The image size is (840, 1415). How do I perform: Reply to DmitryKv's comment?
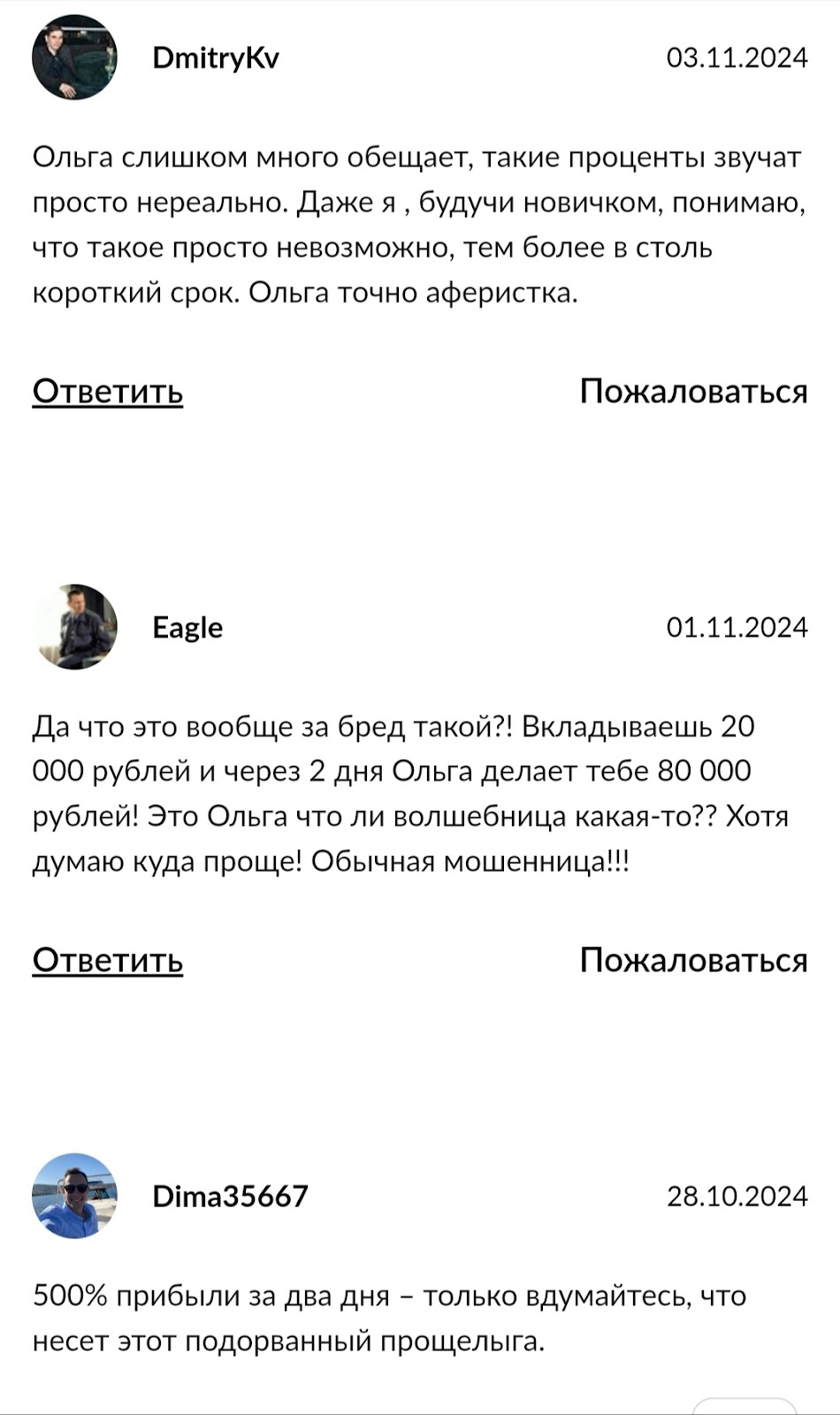click(x=108, y=391)
